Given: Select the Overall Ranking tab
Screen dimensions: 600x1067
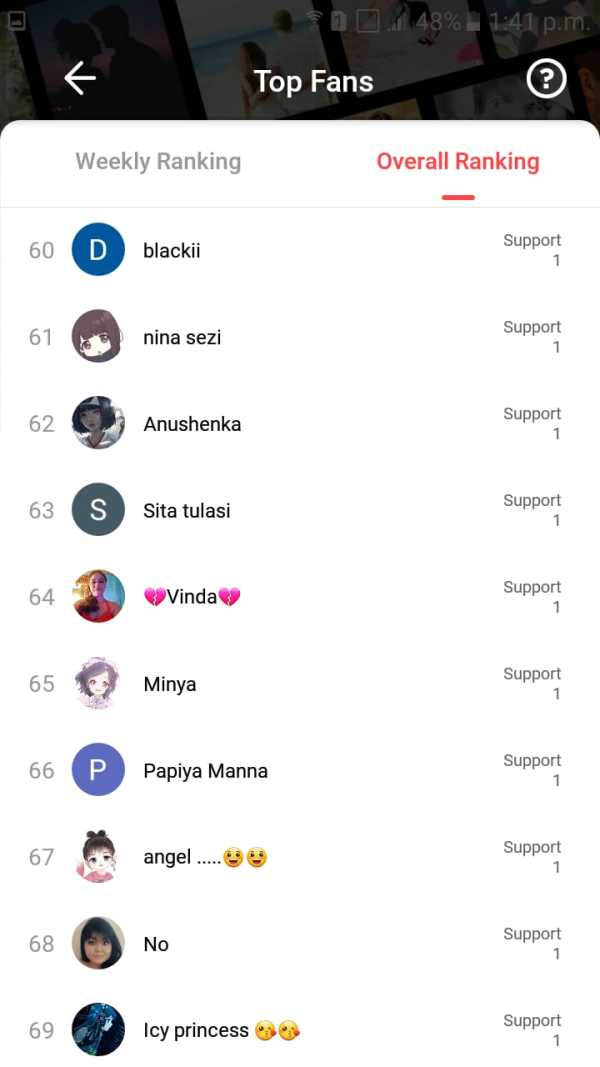Looking at the screenshot, I should [458, 161].
